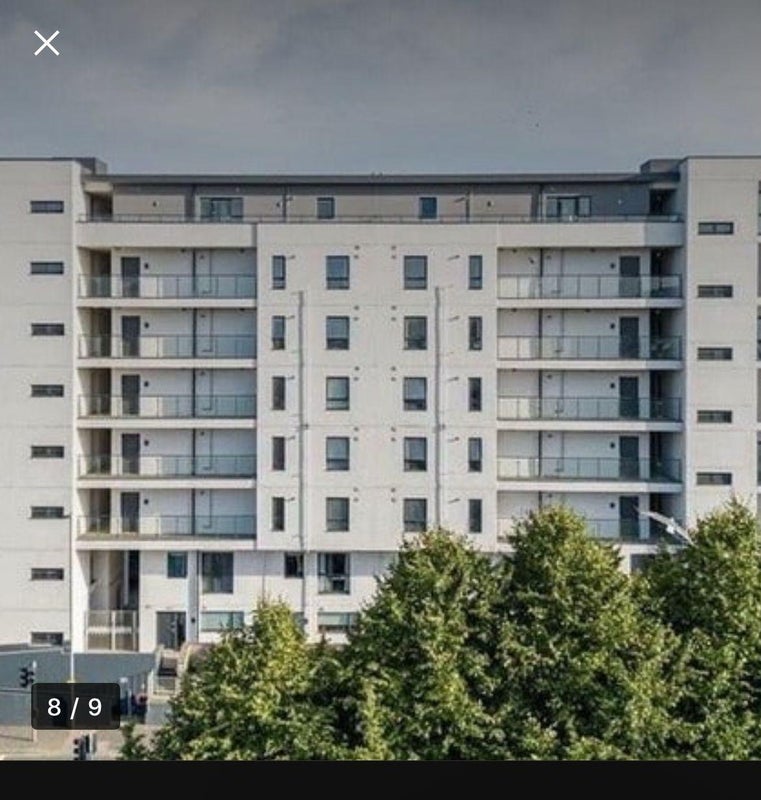Close the full-screen photo viewer
The height and width of the screenshot is (800, 761).
tap(46, 43)
